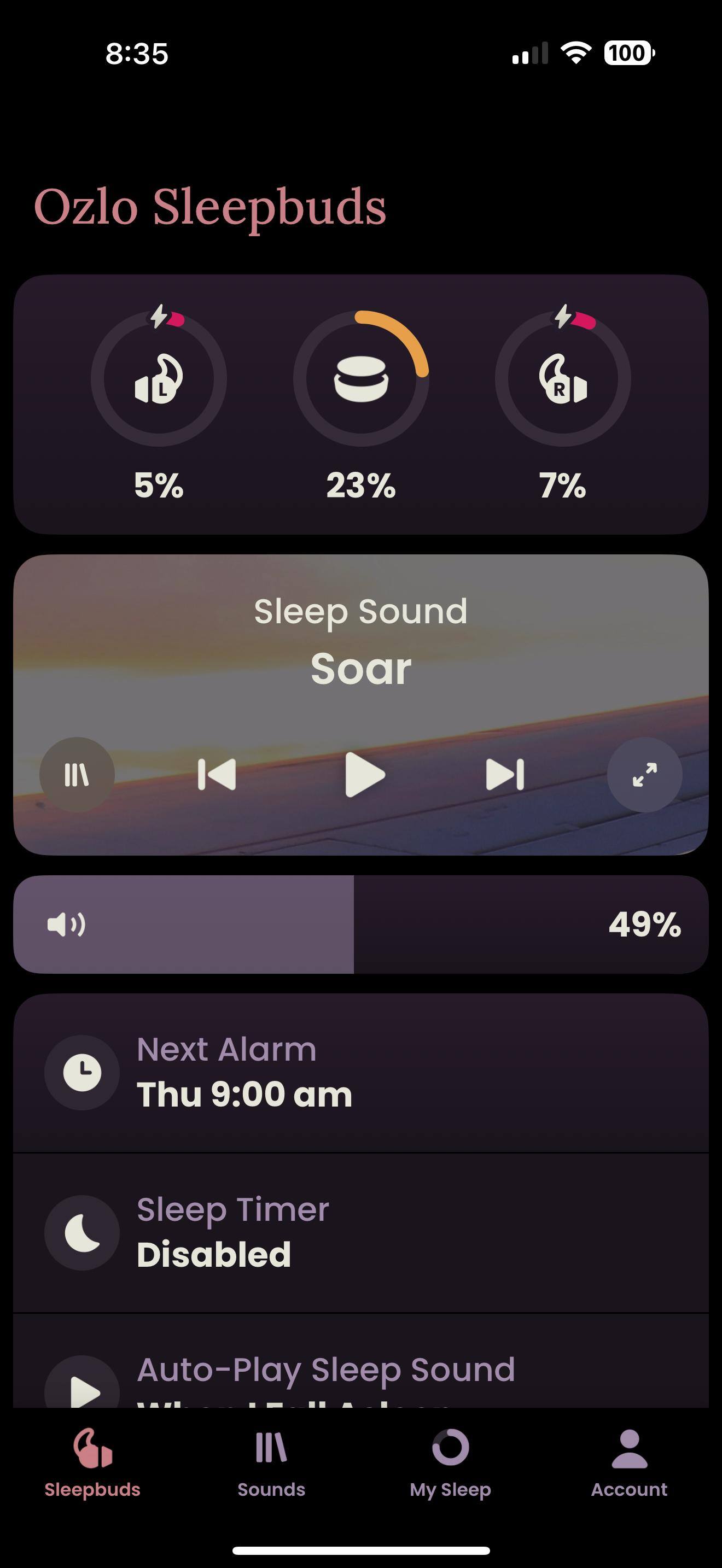
Task: Switch to the Sounds tab
Action: (x=271, y=1462)
